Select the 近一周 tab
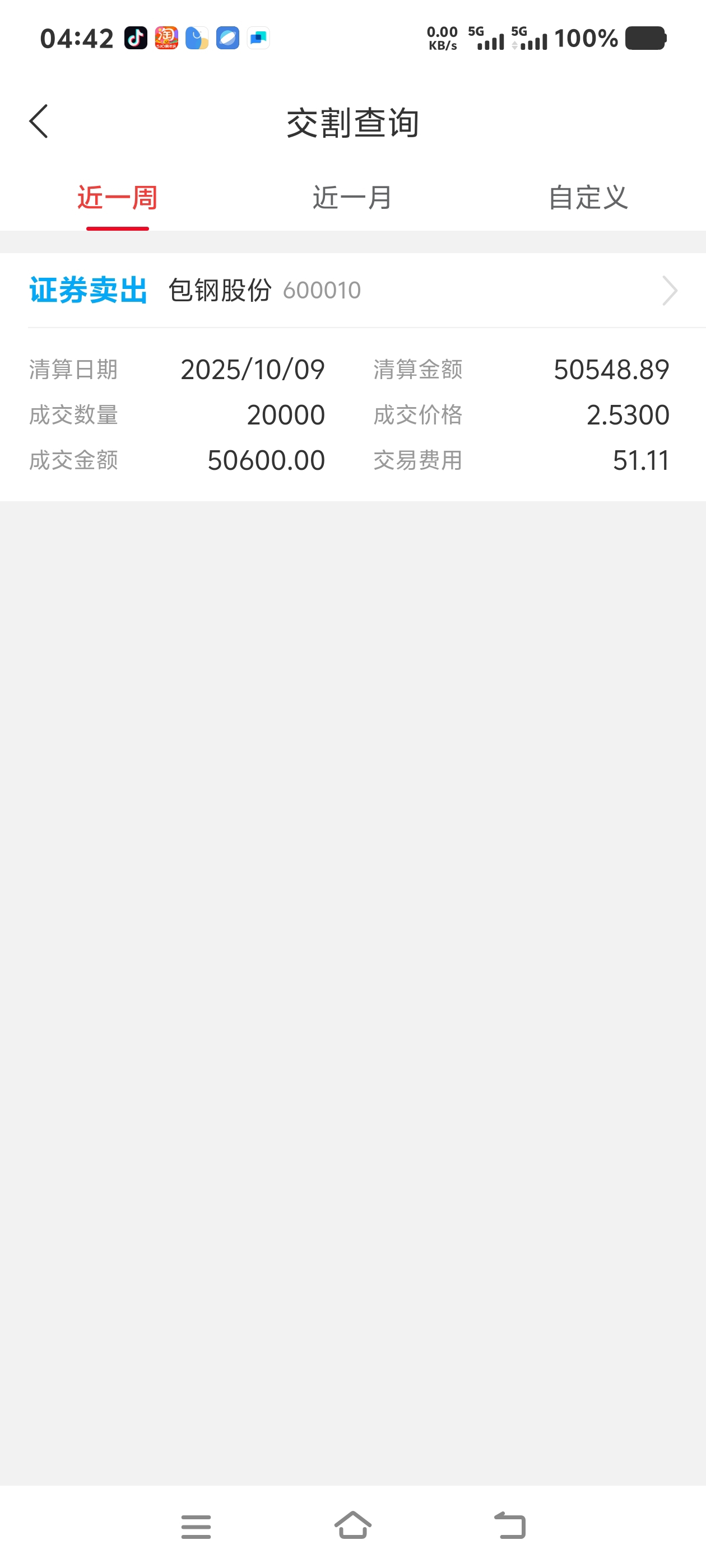Viewport: 706px width, 1568px height. pos(118,198)
